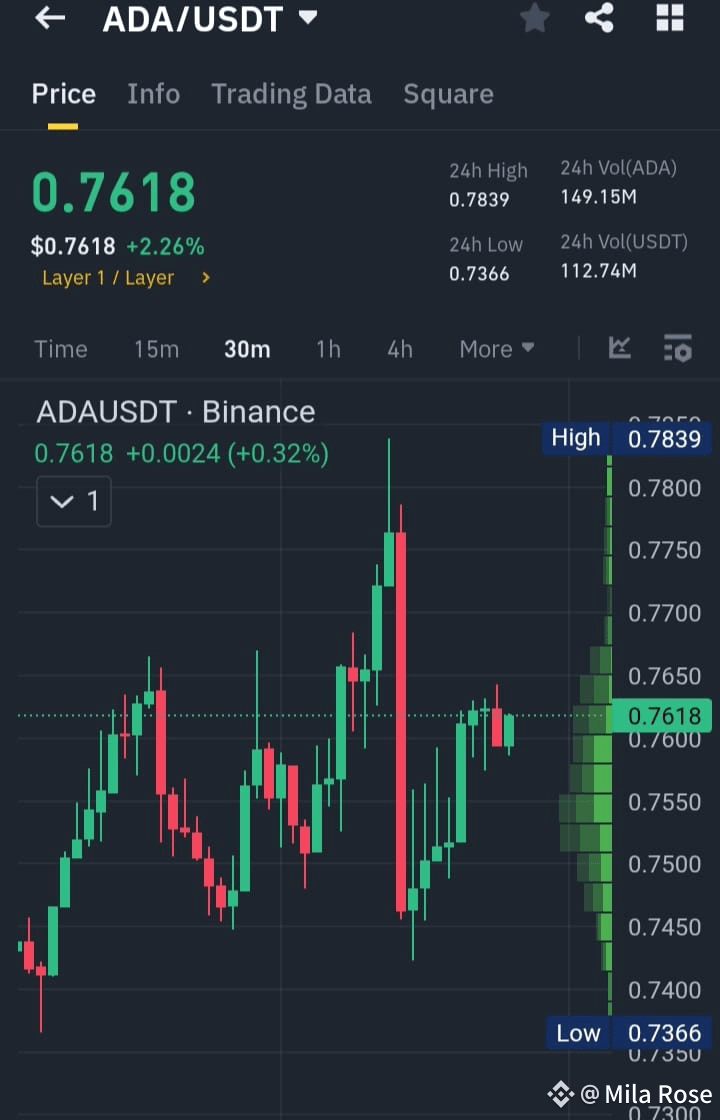Tap the star to favorite ADA/USDT
This screenshot has width=720, height=1120.
click(x=534, y=19)
